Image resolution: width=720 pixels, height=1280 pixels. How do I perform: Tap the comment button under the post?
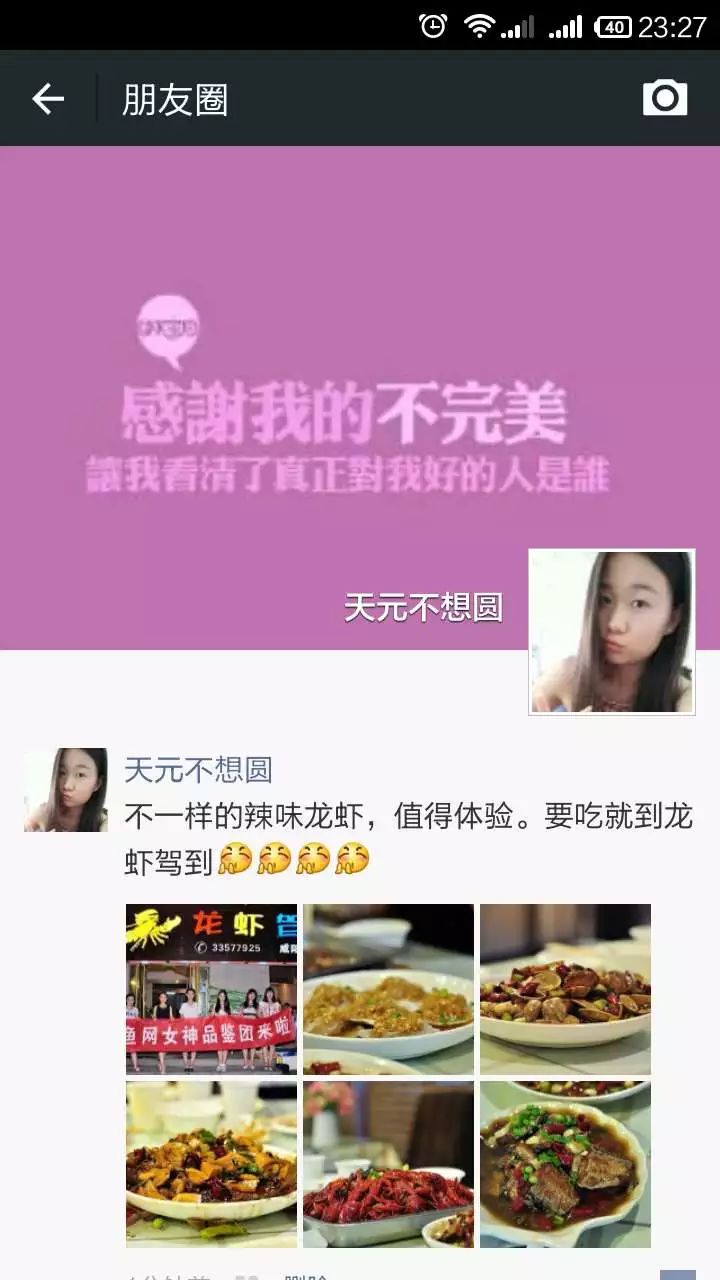point(677,1274)
